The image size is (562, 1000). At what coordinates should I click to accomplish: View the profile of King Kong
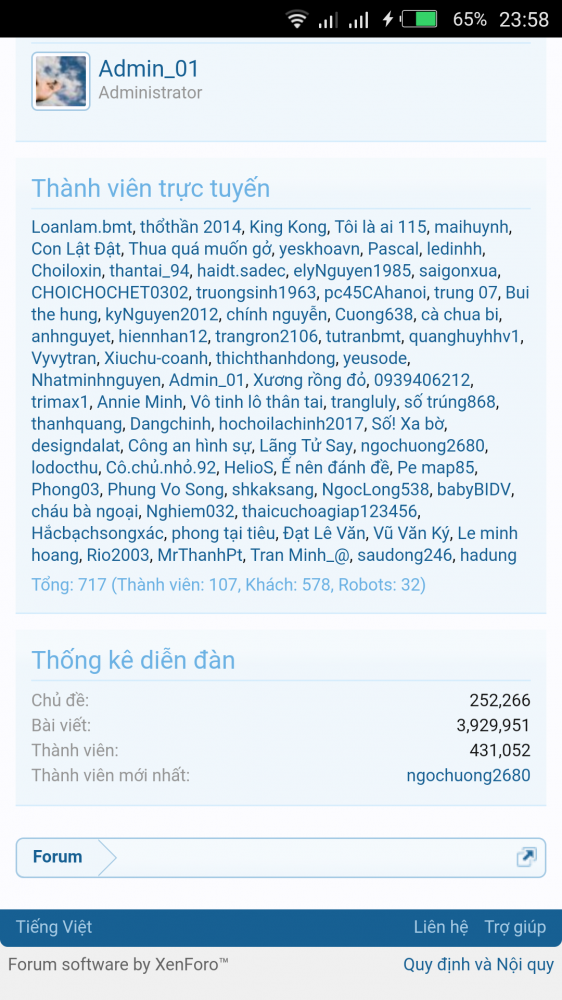(288, 226)
